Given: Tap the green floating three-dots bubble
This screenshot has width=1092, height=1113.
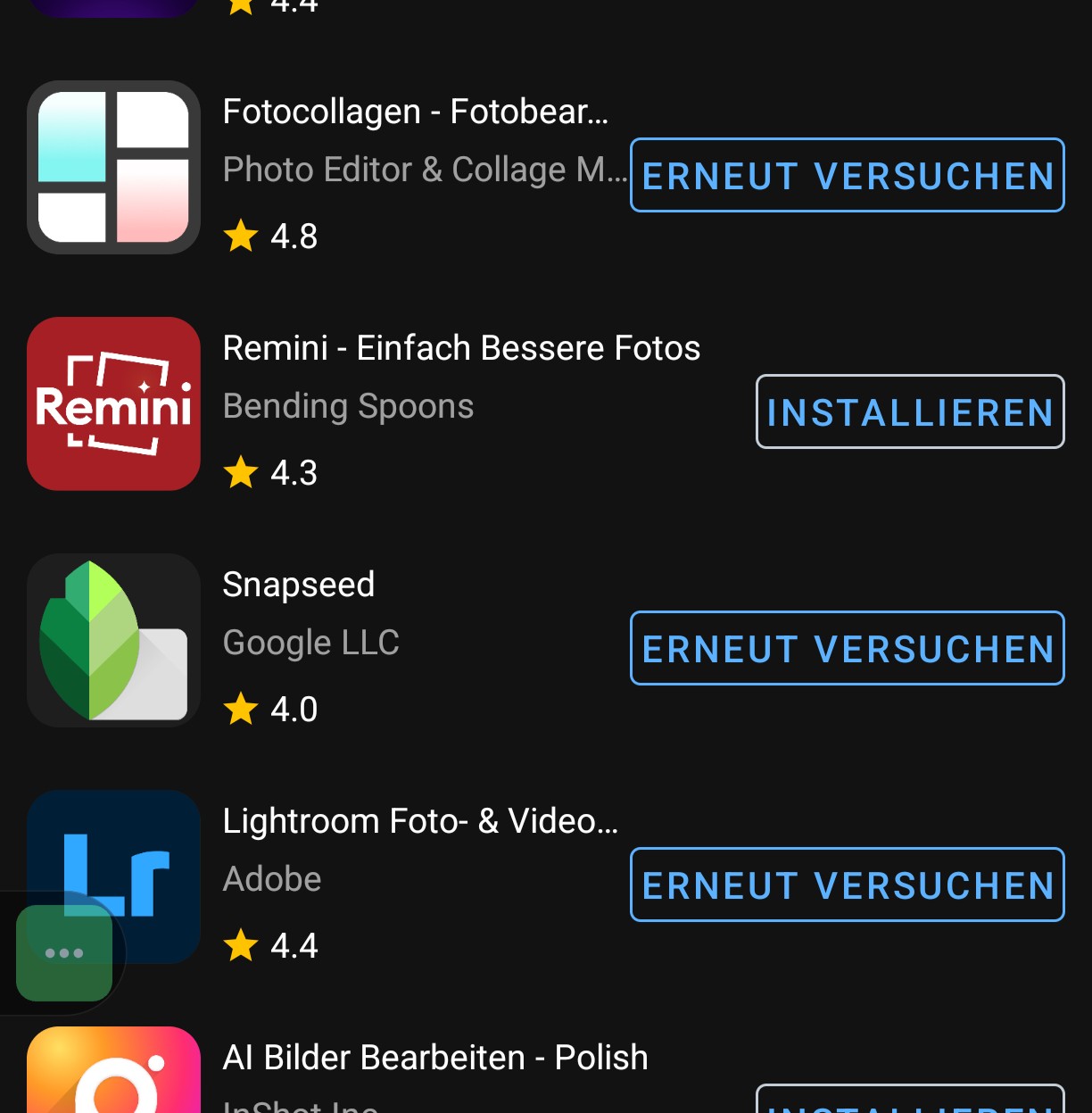Looking at the screenshot, I should (64, 953).
